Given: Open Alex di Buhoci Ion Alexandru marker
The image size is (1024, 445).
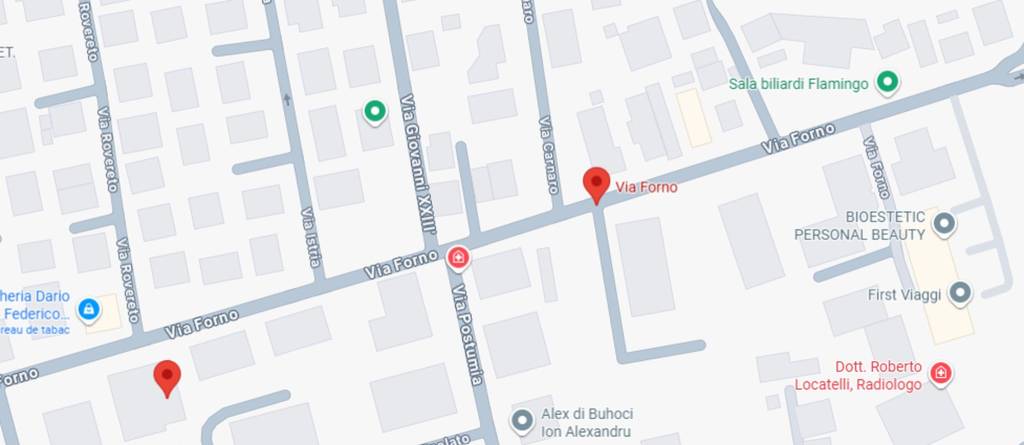Looking at the screenshot, I should click(521, 421).
